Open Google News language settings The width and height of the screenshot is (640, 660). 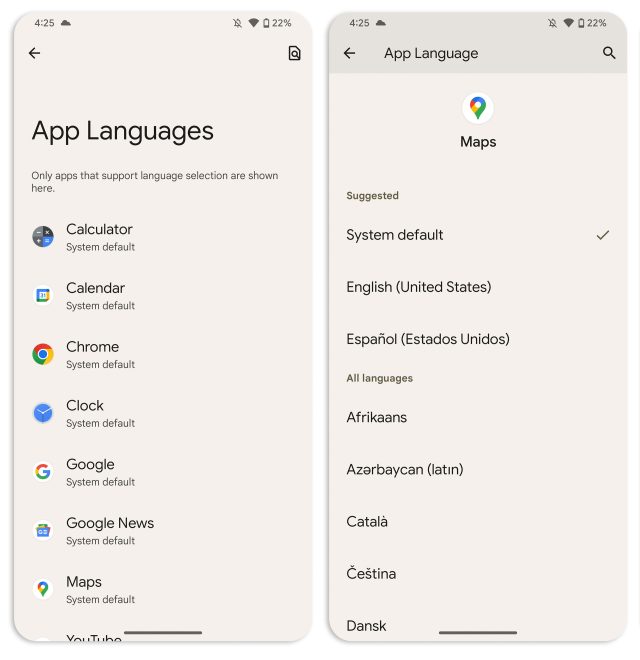click(x=110, y=531)
